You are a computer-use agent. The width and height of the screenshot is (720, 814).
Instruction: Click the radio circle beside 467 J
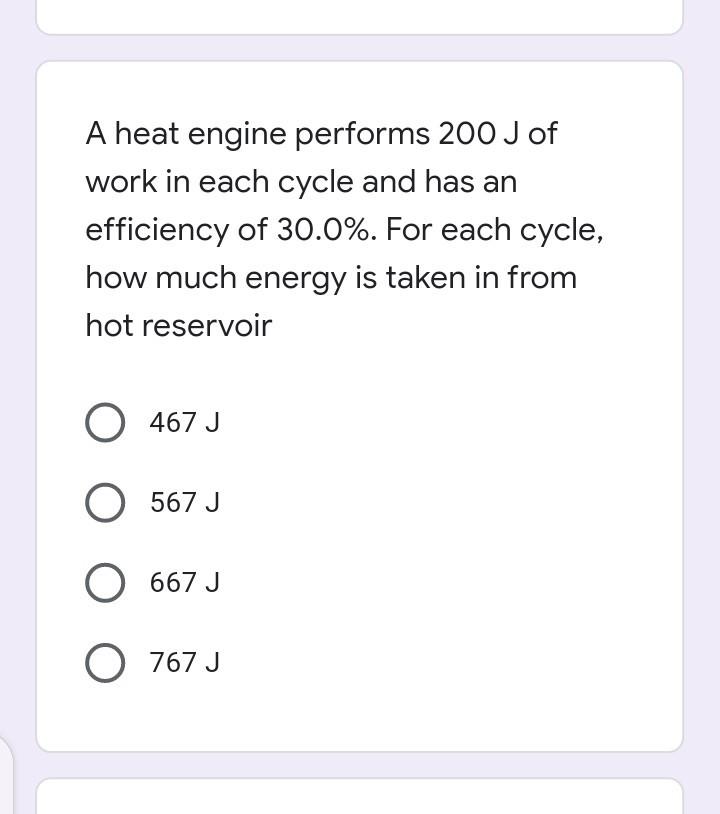click(x=105, y=422)
